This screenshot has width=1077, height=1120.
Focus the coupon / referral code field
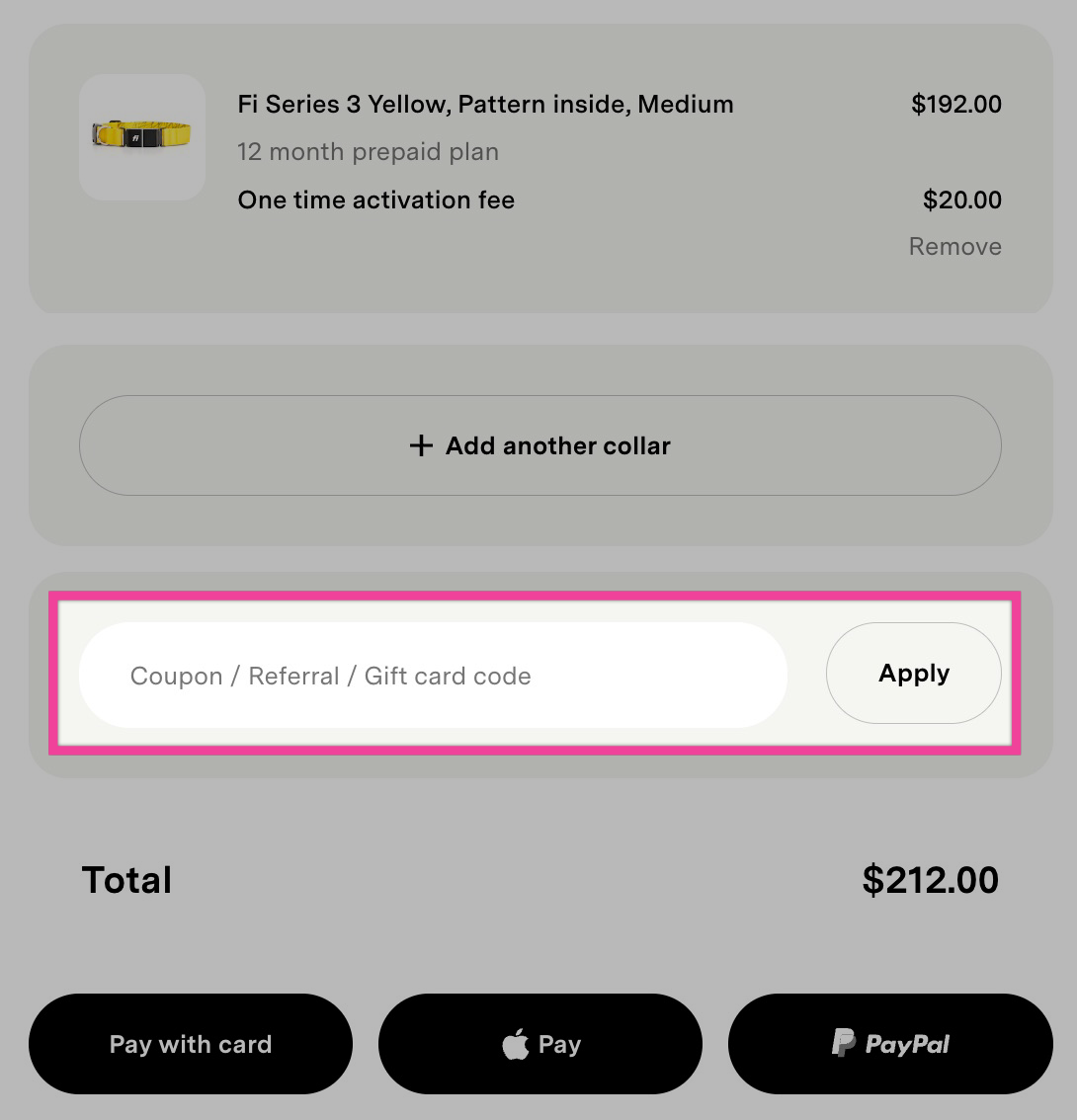pyautogui.click(x=432, y=676)
